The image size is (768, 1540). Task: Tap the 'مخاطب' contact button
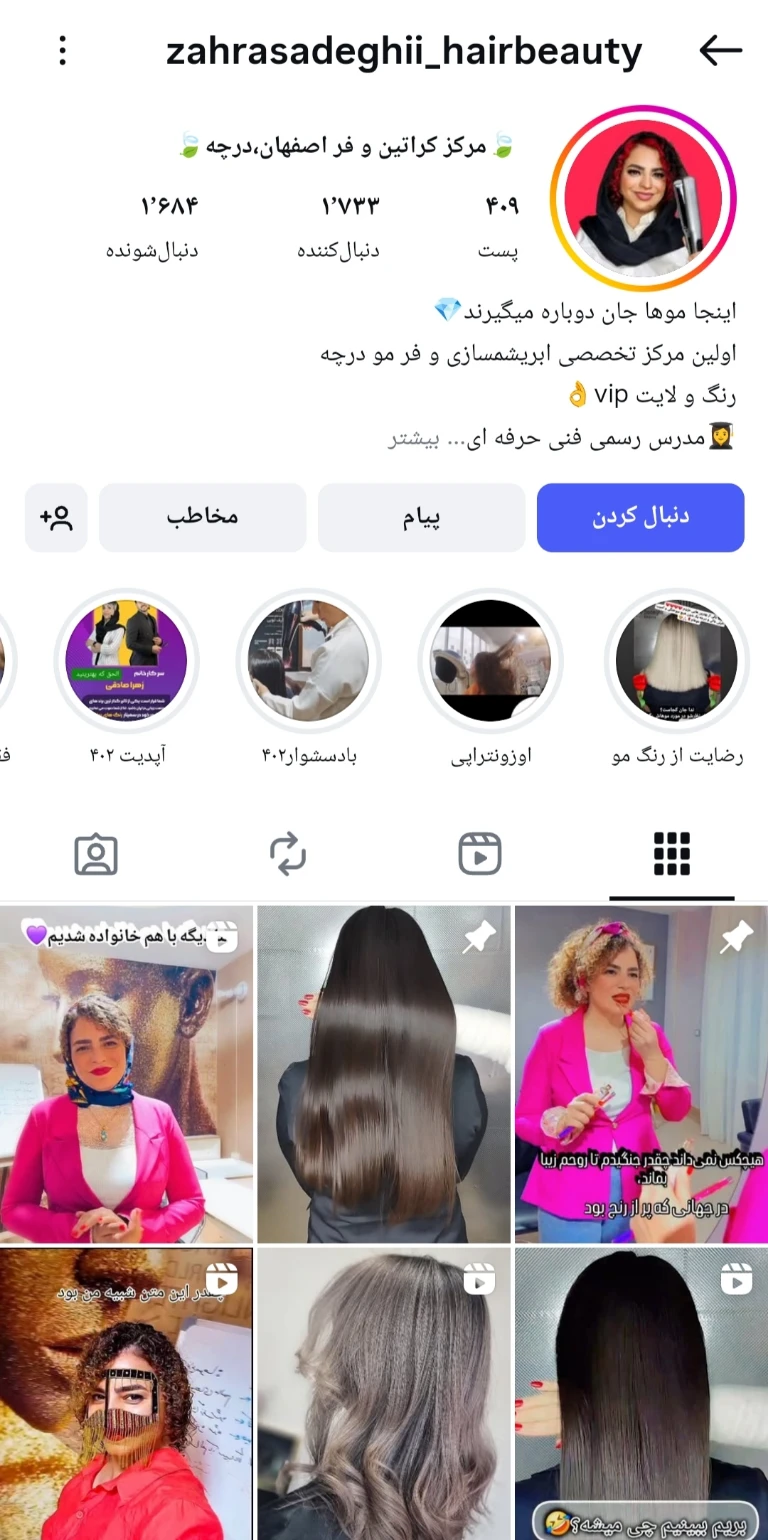[202, 517]
